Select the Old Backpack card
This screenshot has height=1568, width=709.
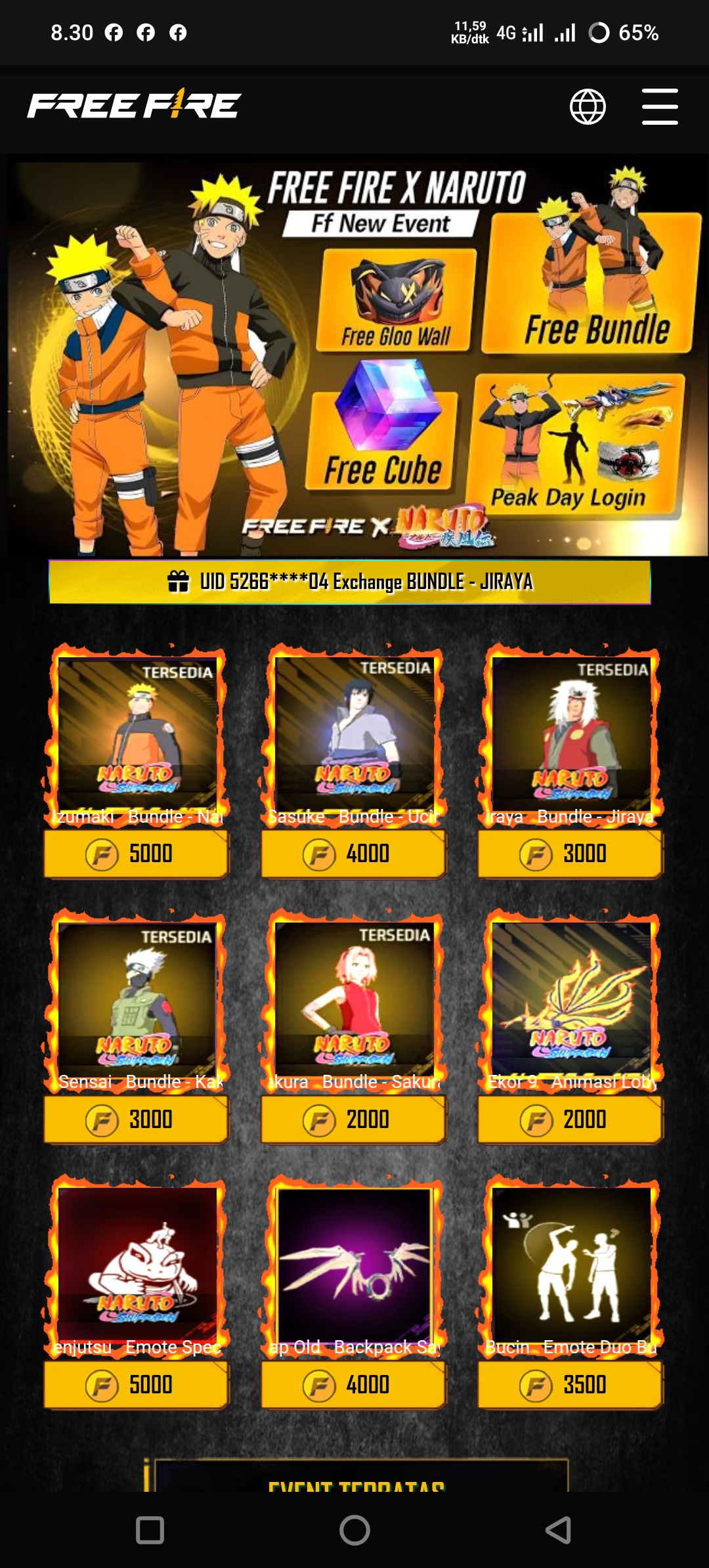pyautogui.click(x=354, y=1265)
